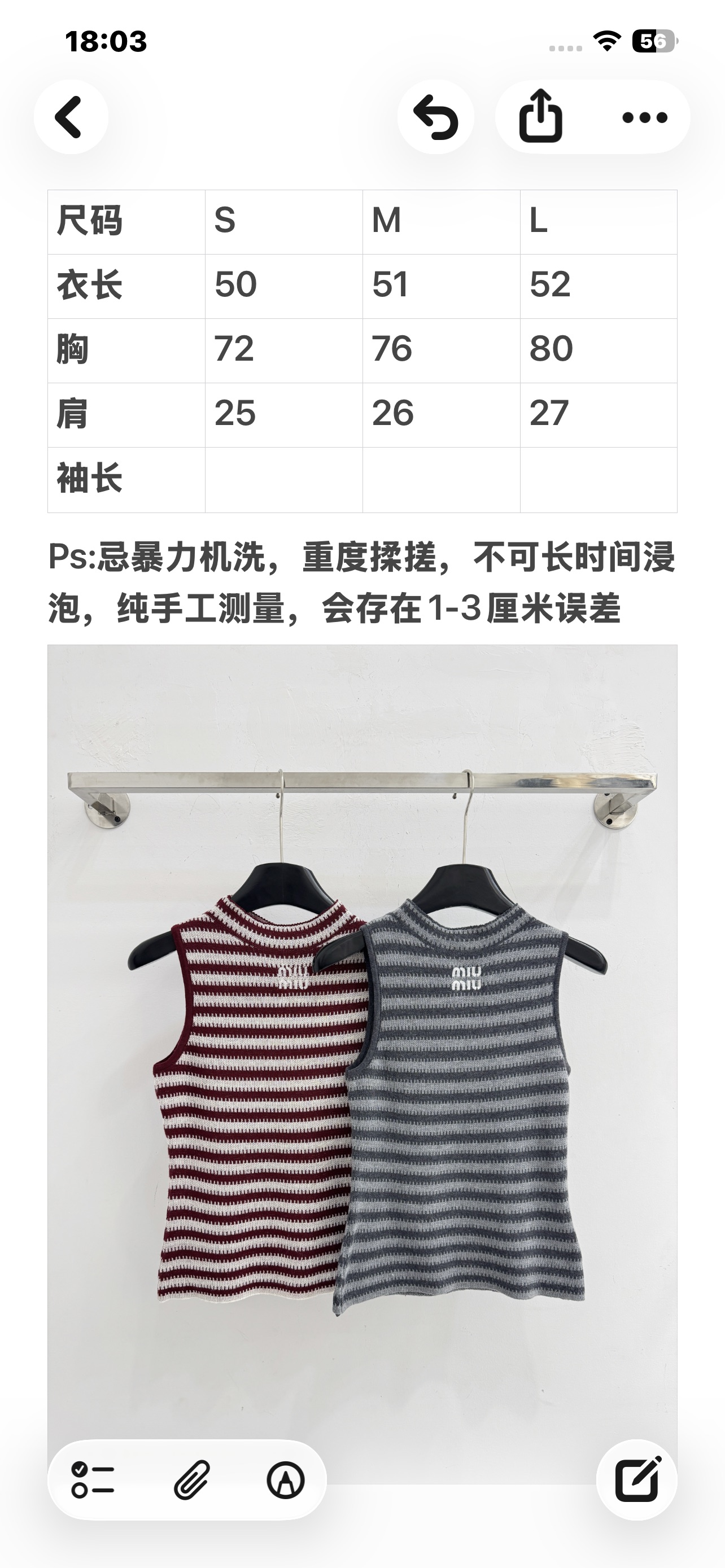Go back to the notes list
The image size is (725, 1568).
[x=71, y=117]
